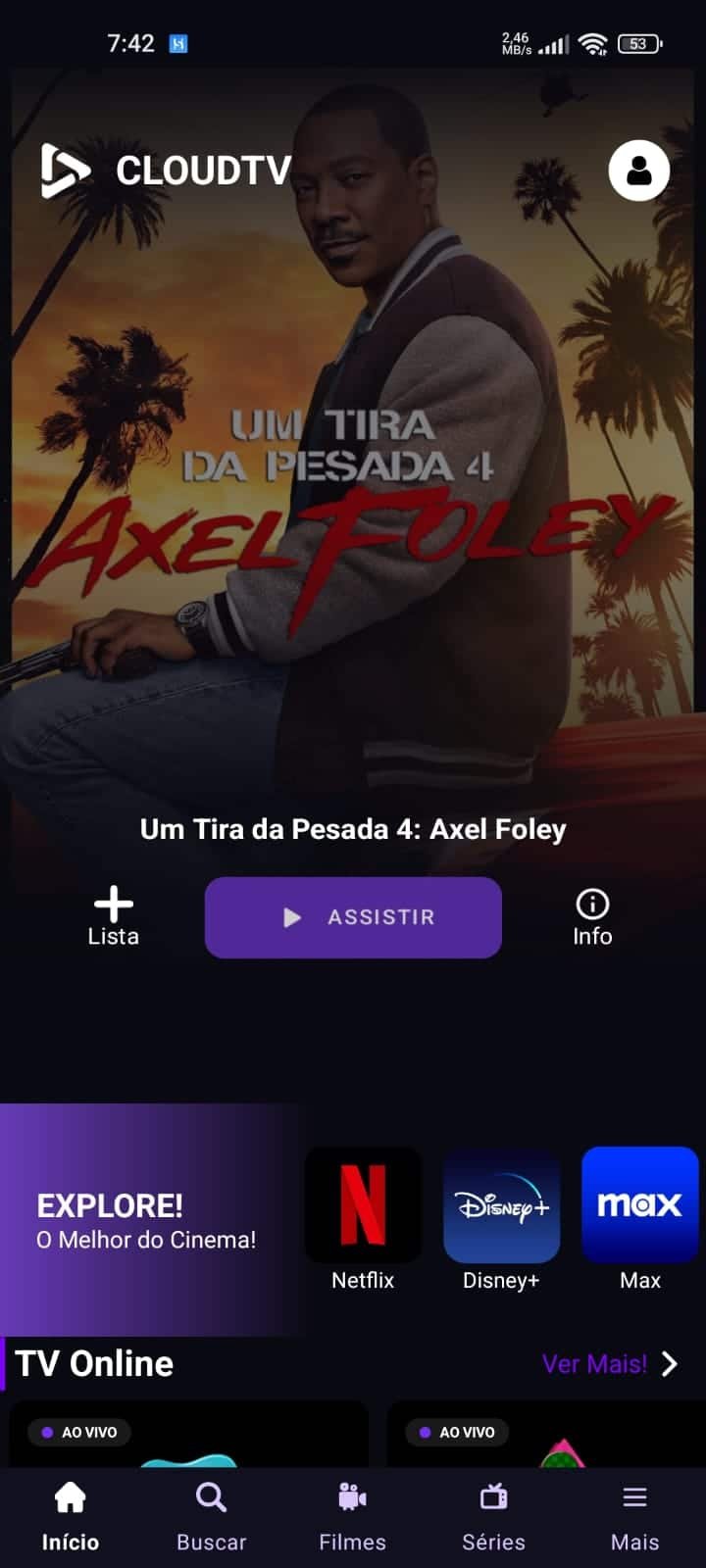
Task: Switch to the Séries tab
Action: 493,1517
